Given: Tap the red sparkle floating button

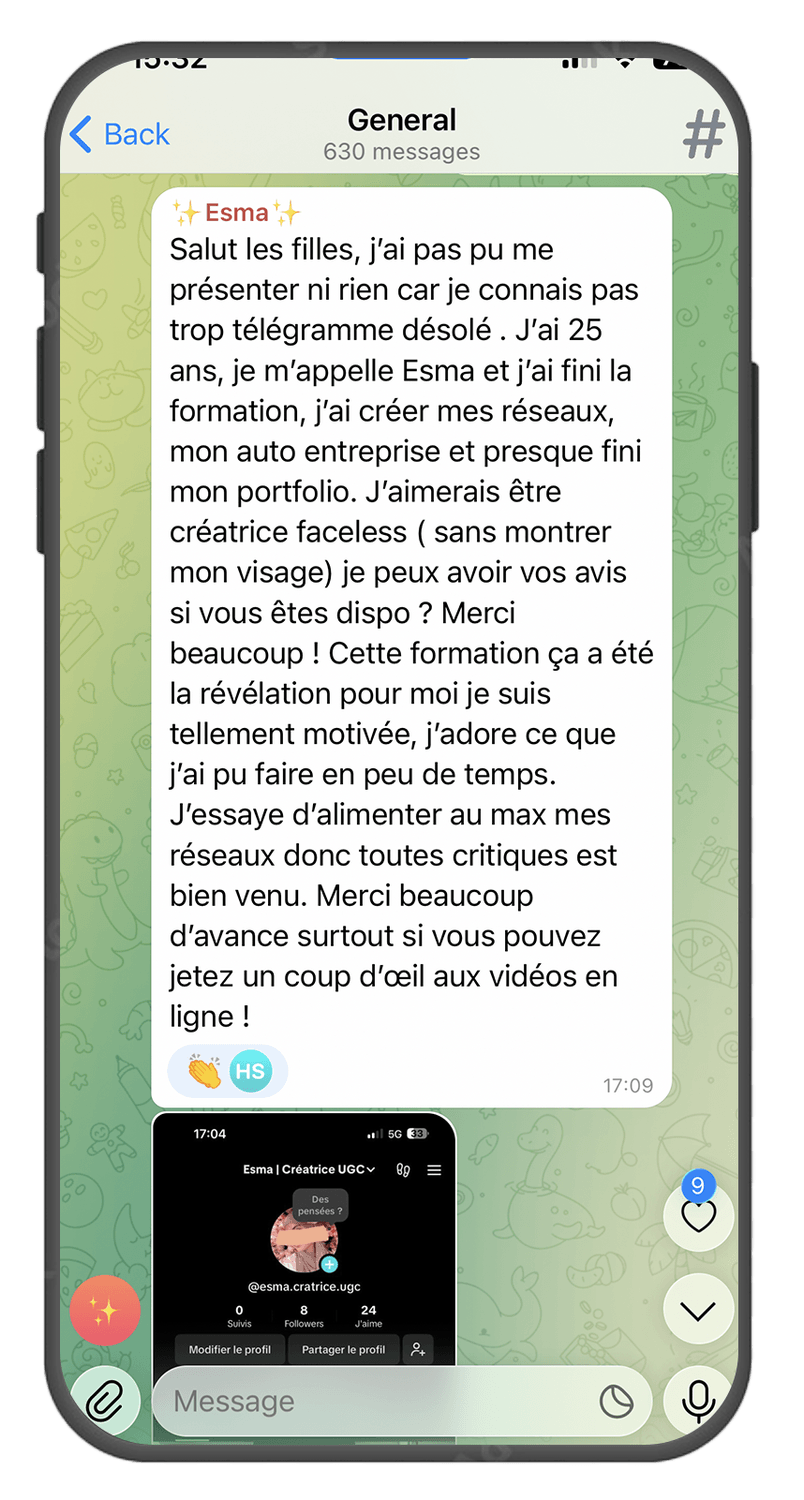Looking at the screenshot, I should point(105,1311).
